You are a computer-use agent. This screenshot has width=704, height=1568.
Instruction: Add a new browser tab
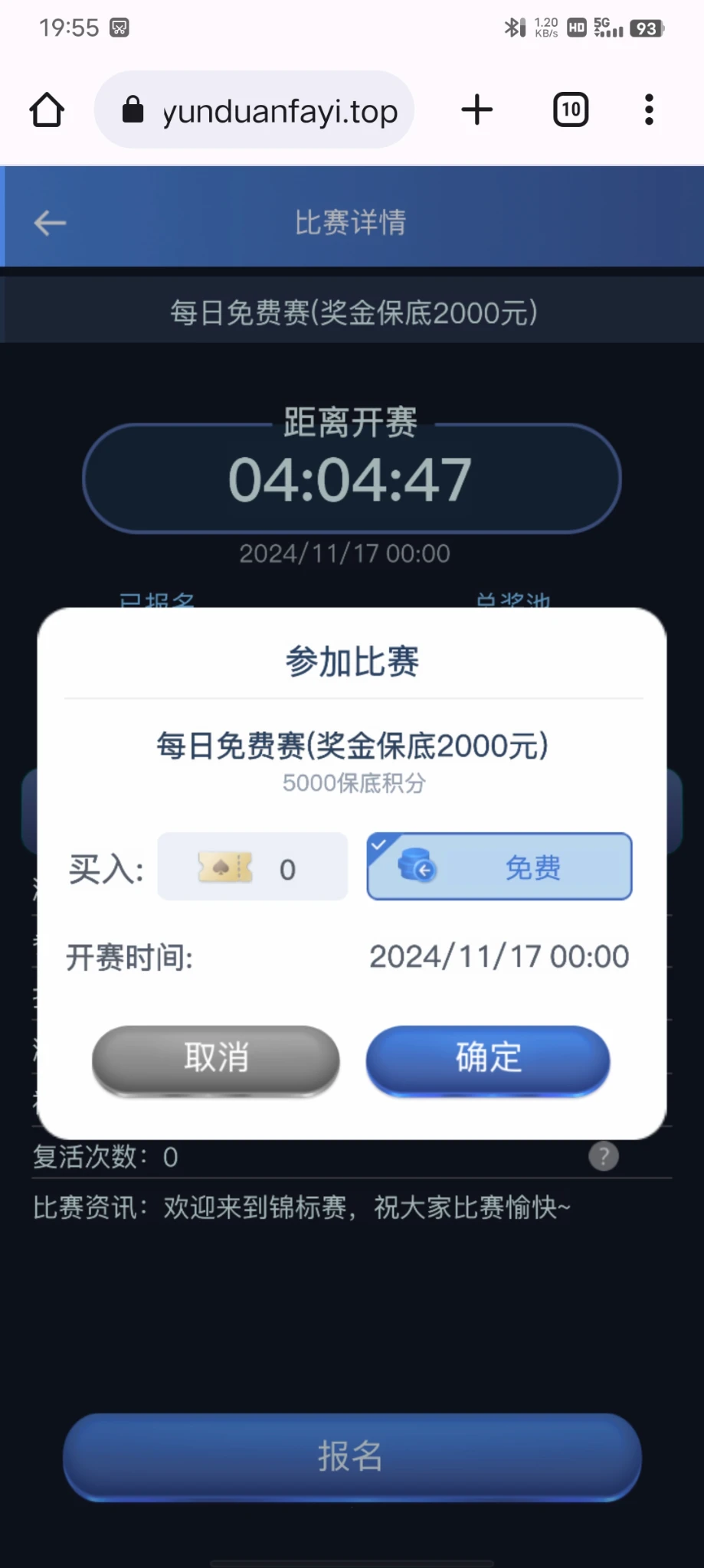(477, 110)
